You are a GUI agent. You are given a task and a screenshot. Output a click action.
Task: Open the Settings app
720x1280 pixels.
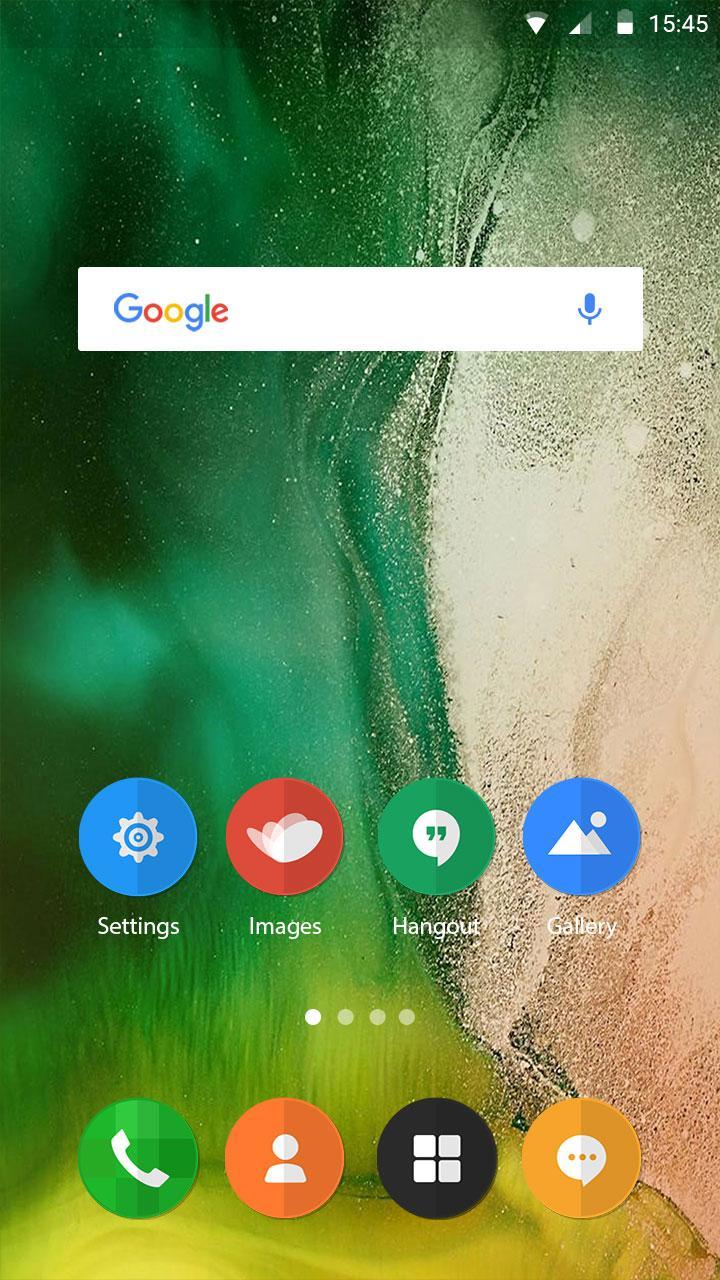(x=138, y=837)
